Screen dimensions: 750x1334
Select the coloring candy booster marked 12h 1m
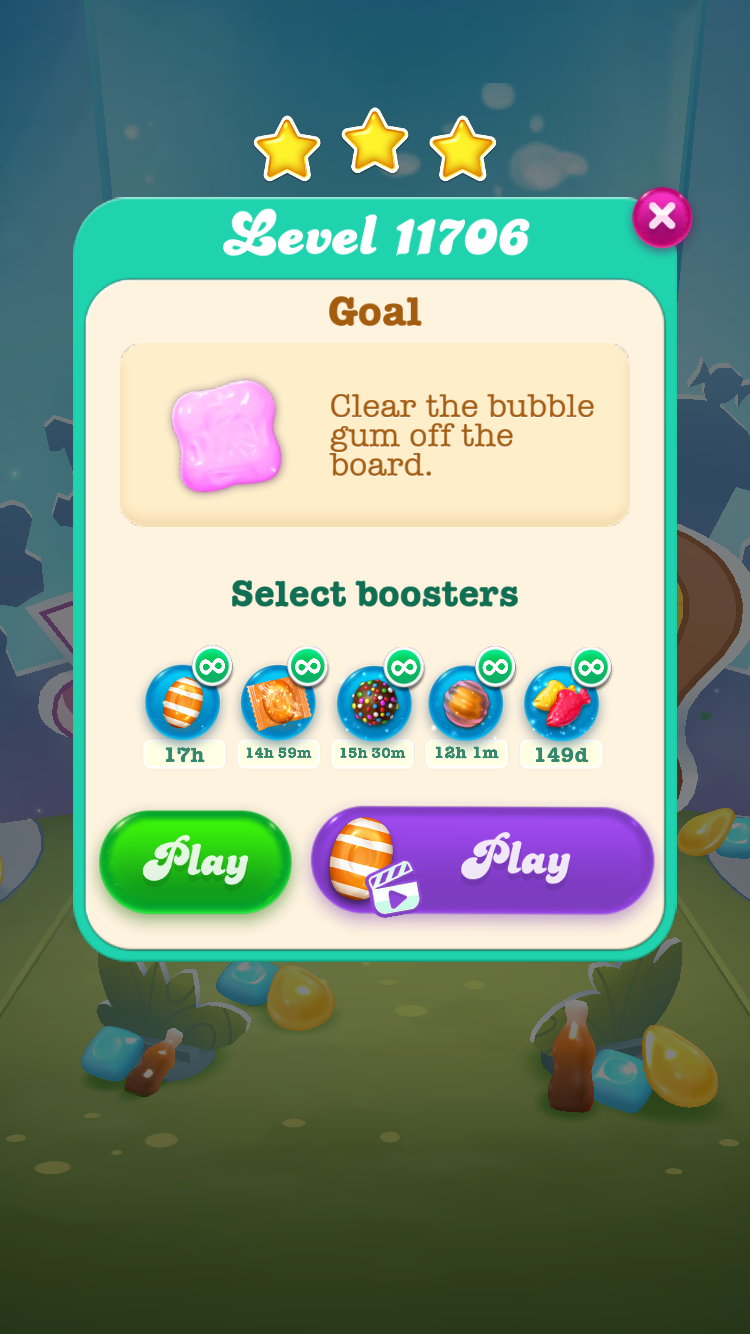[466, 703]
